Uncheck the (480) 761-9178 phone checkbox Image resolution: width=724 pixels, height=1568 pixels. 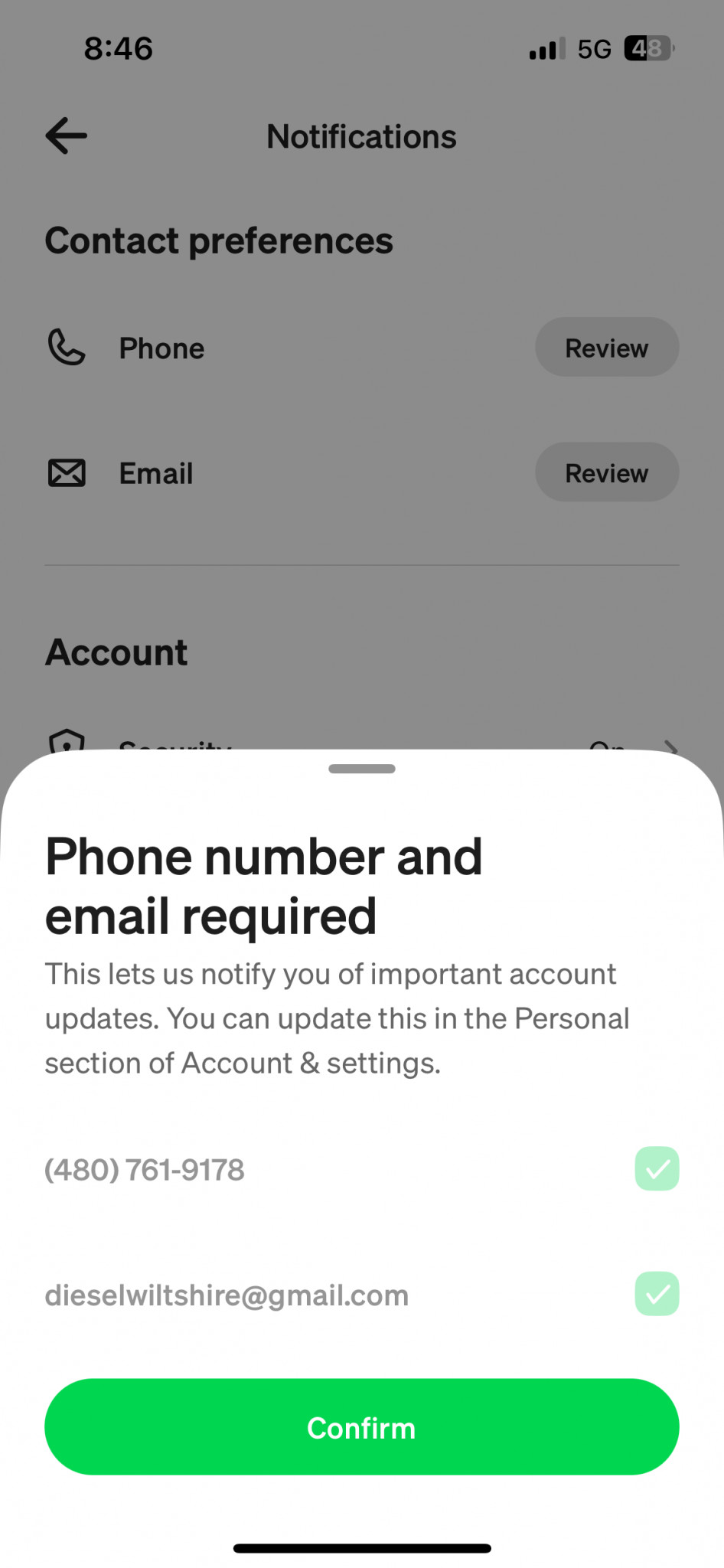click(657, 1168)
